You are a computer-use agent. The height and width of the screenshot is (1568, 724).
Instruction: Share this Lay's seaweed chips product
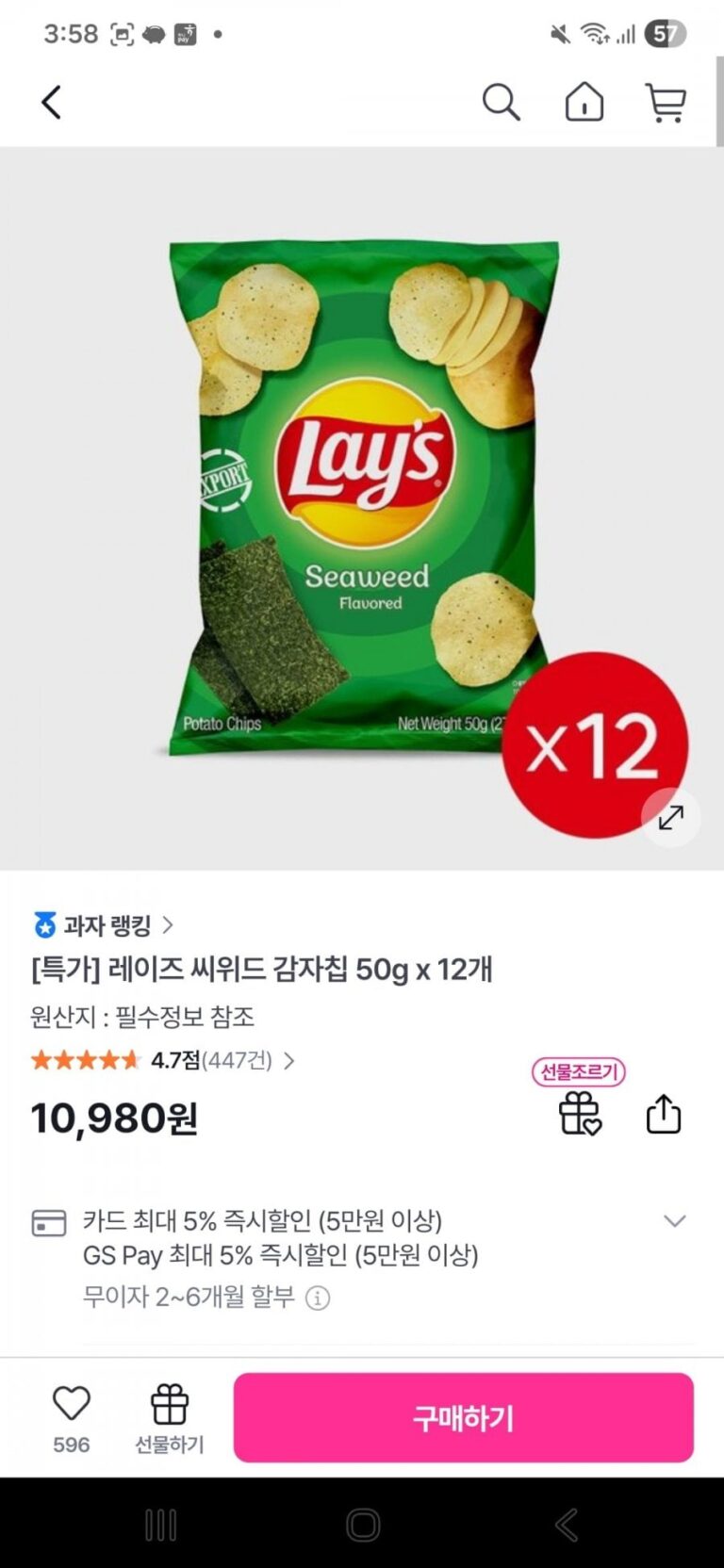[x=664, y=1114]
